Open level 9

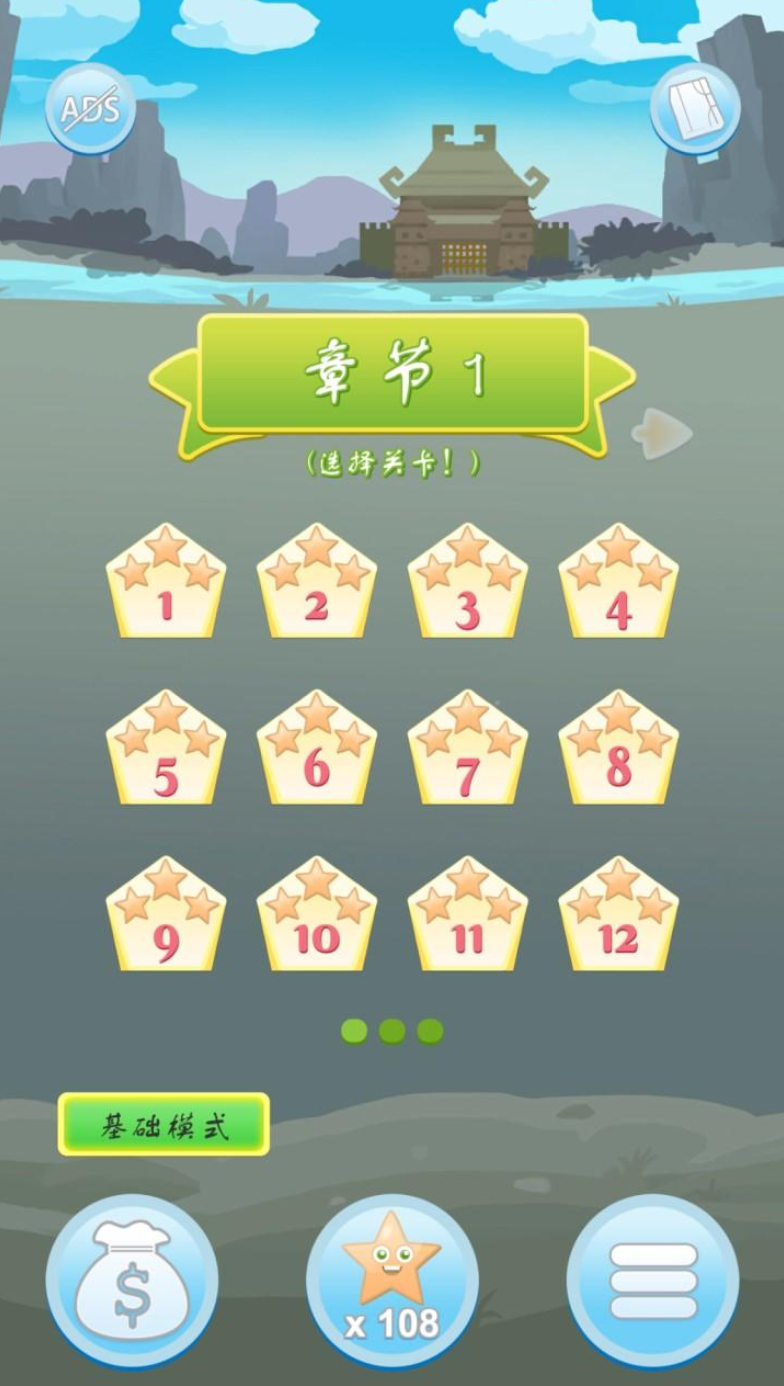[x=166, y=916]
